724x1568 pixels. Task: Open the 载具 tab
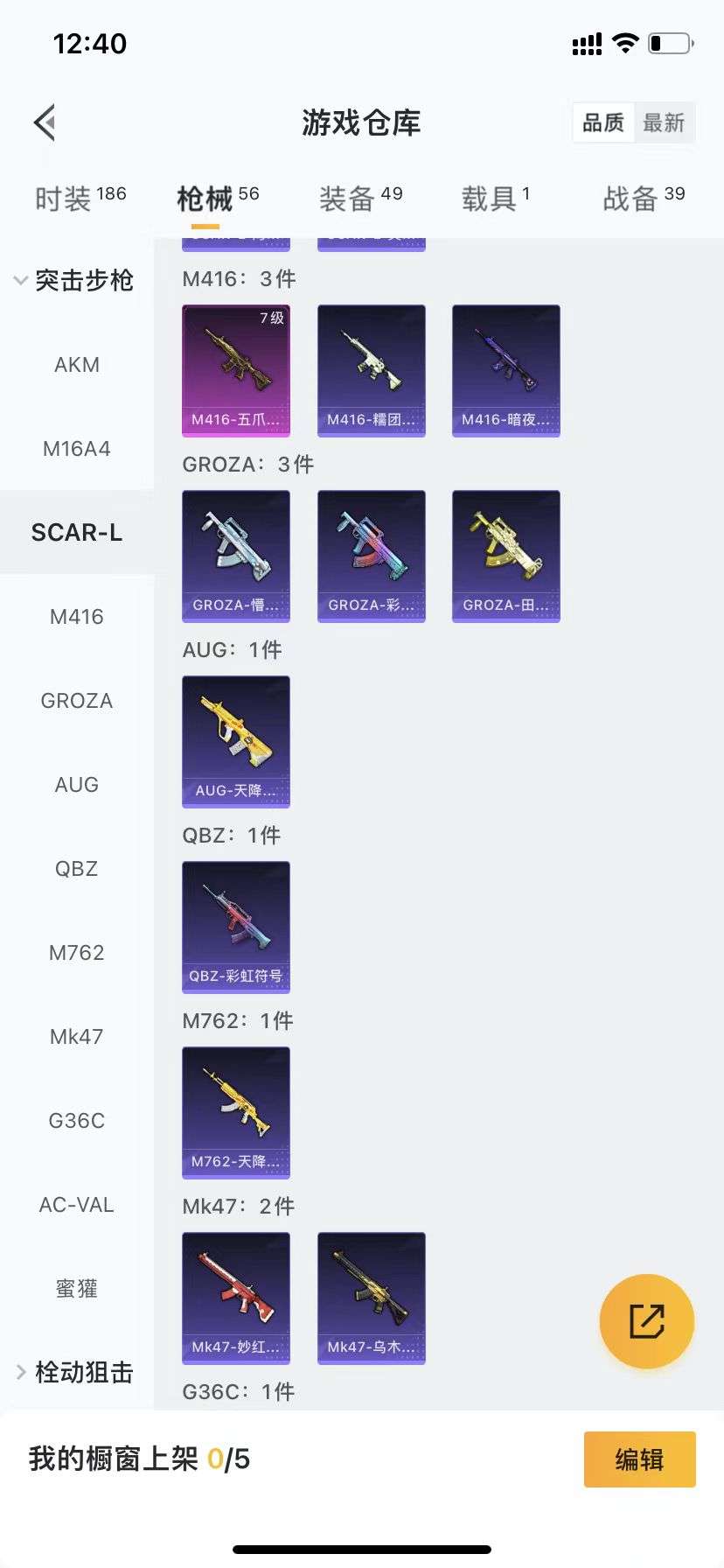(495, 199)
